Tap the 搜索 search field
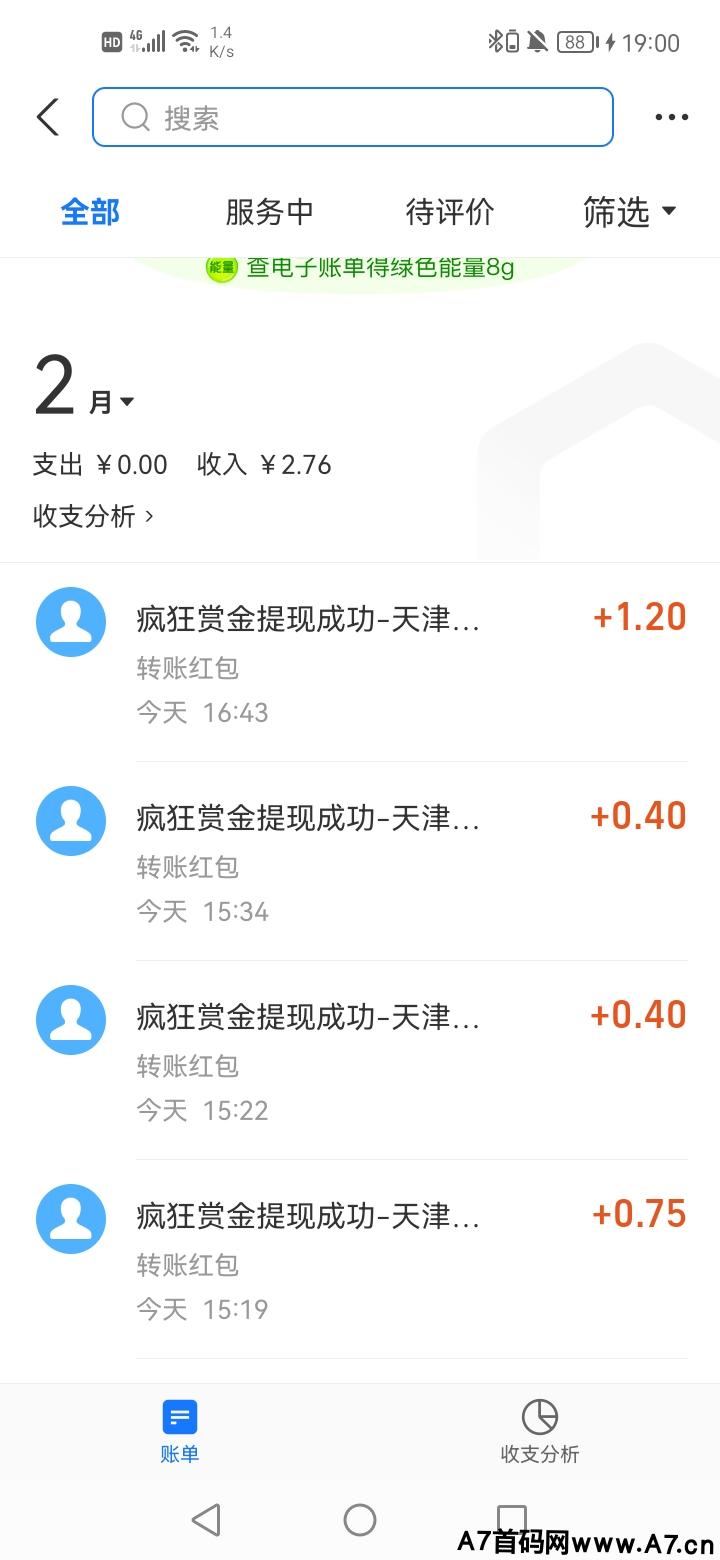 (x=352, y=117)
